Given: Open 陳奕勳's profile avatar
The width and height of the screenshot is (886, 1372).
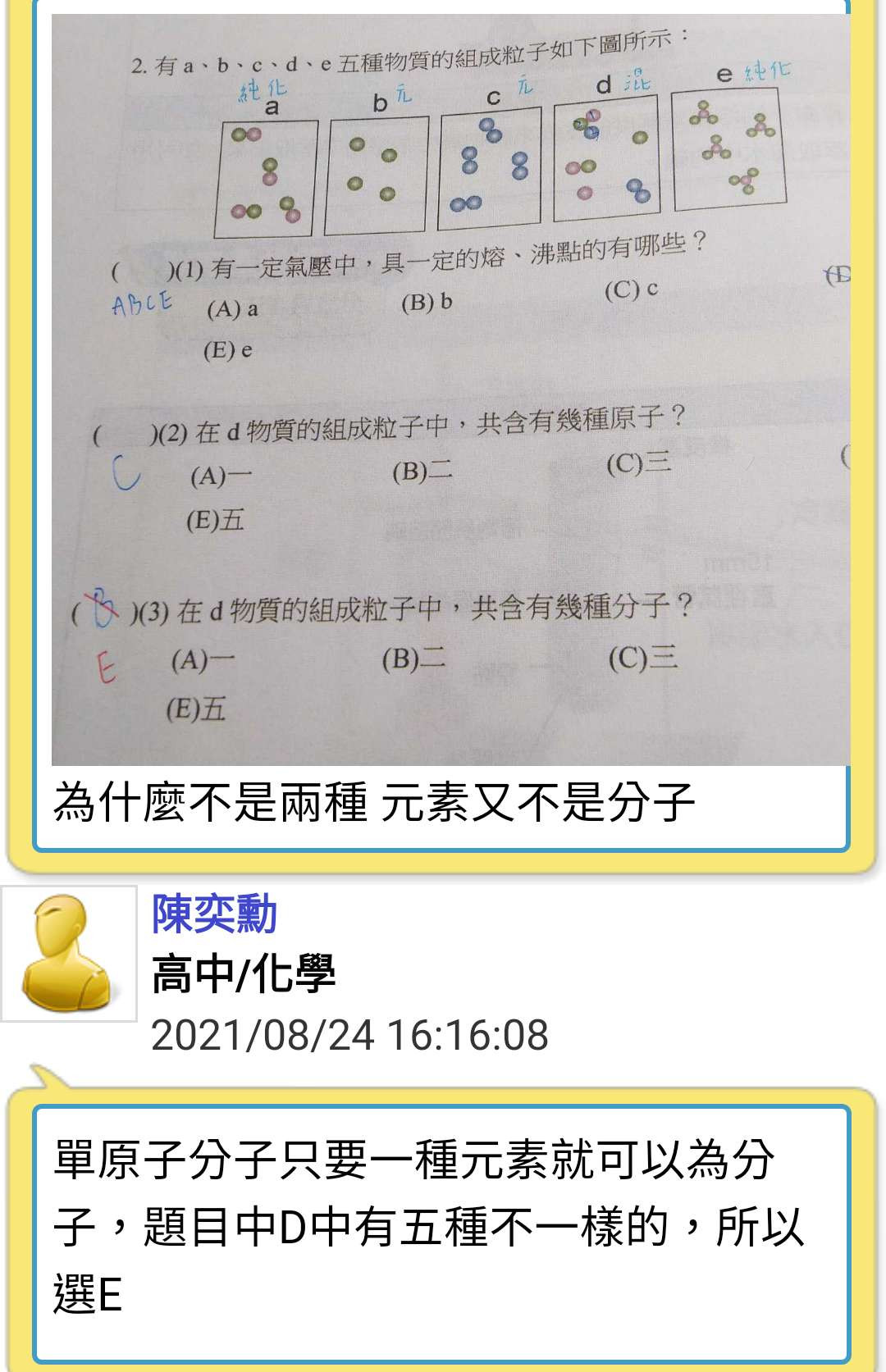Looking at the screenshot, I should (69, 953).
